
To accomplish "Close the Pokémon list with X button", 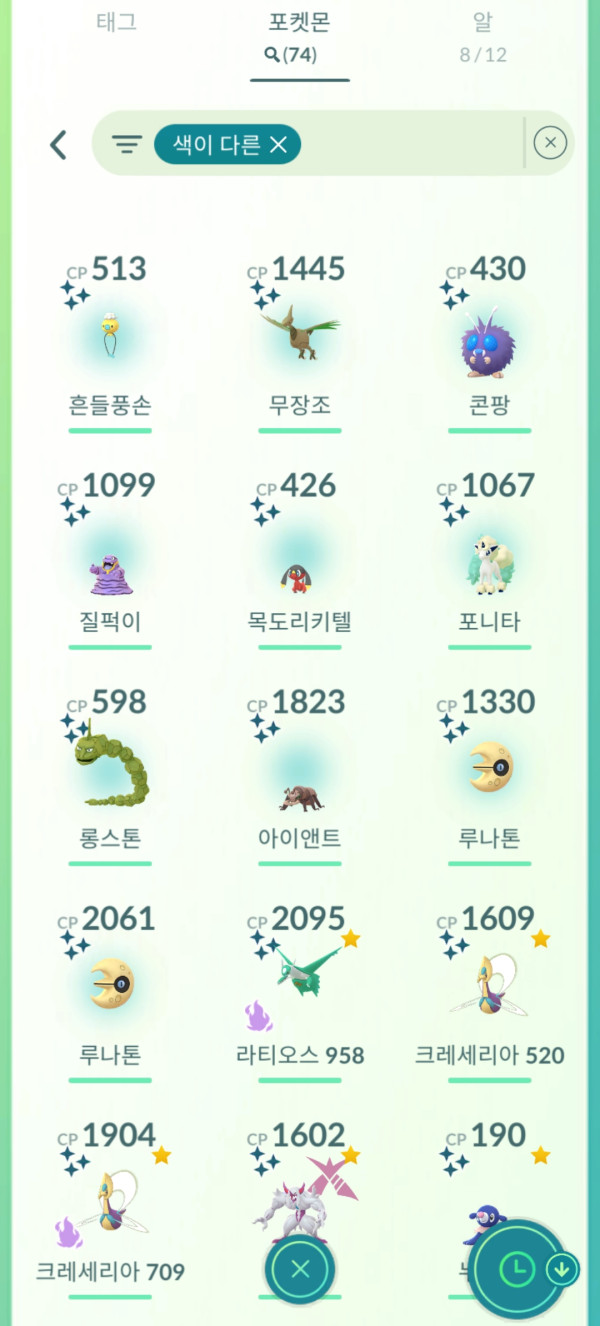I will pos(300,1269).
